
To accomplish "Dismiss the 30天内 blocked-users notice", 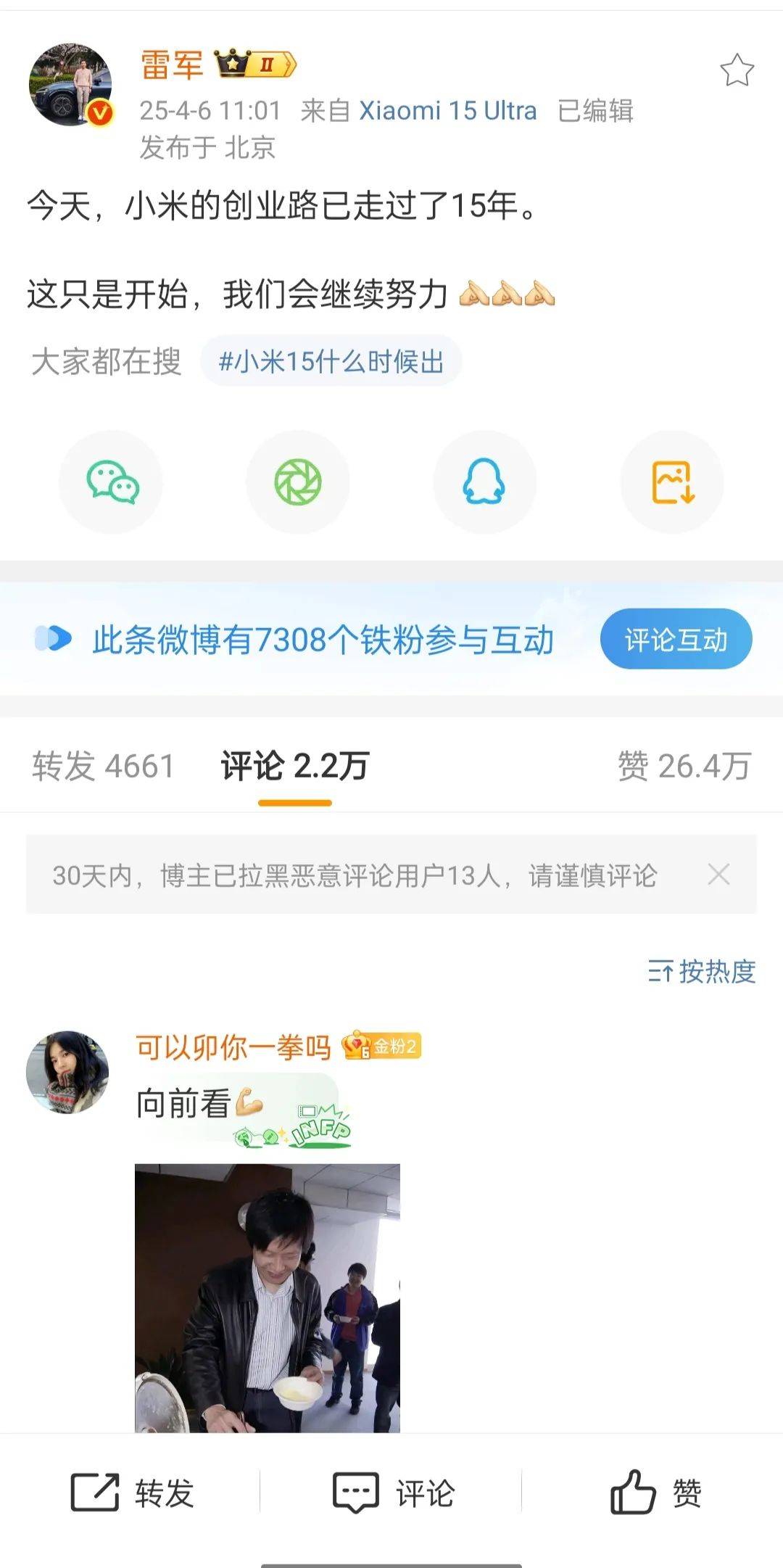I will point(718,875).
